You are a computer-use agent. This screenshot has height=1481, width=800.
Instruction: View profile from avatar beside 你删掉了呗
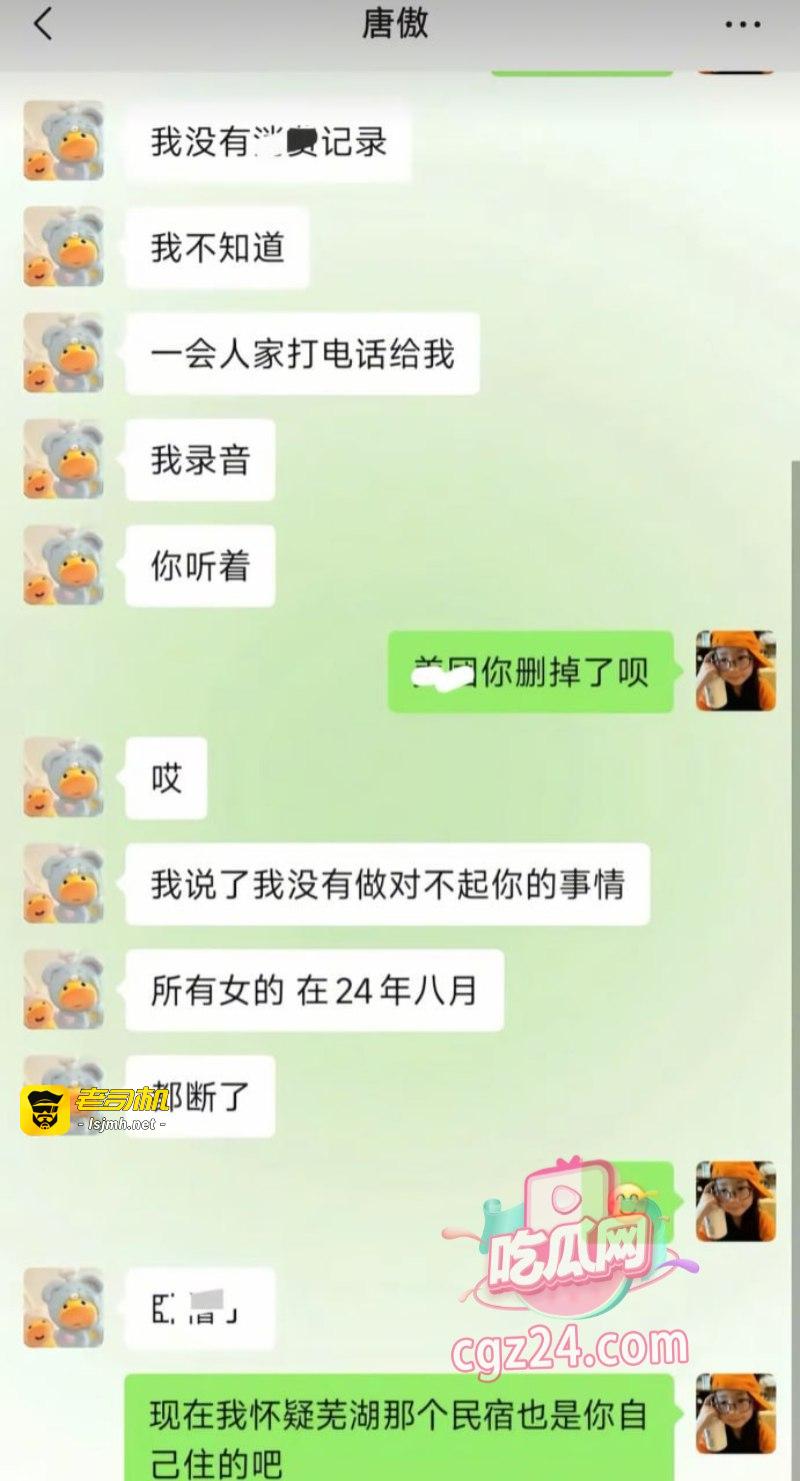click(x=736, y=671)
